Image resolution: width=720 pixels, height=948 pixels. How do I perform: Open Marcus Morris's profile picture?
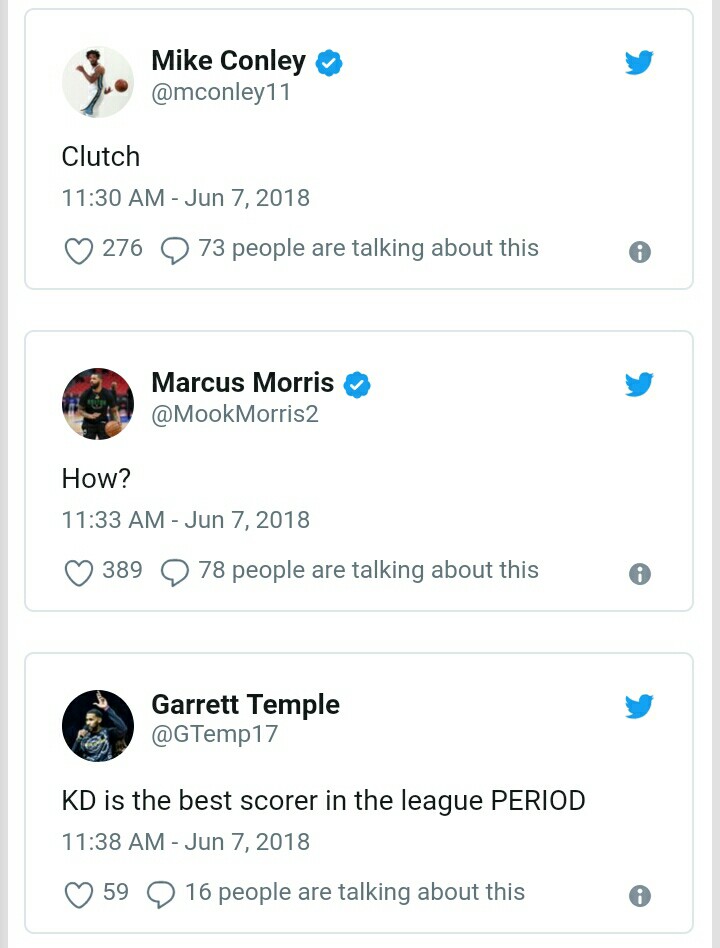97,404
